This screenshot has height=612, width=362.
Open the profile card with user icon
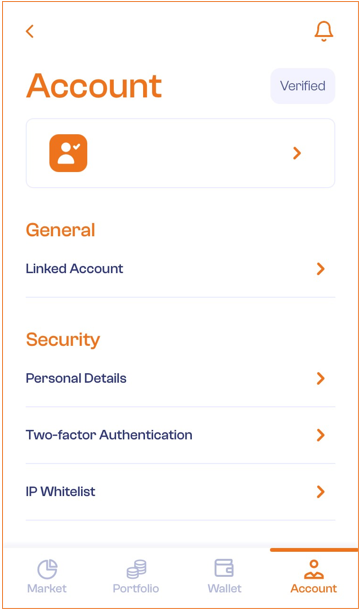pyautogui.click(x=180, y=153)
